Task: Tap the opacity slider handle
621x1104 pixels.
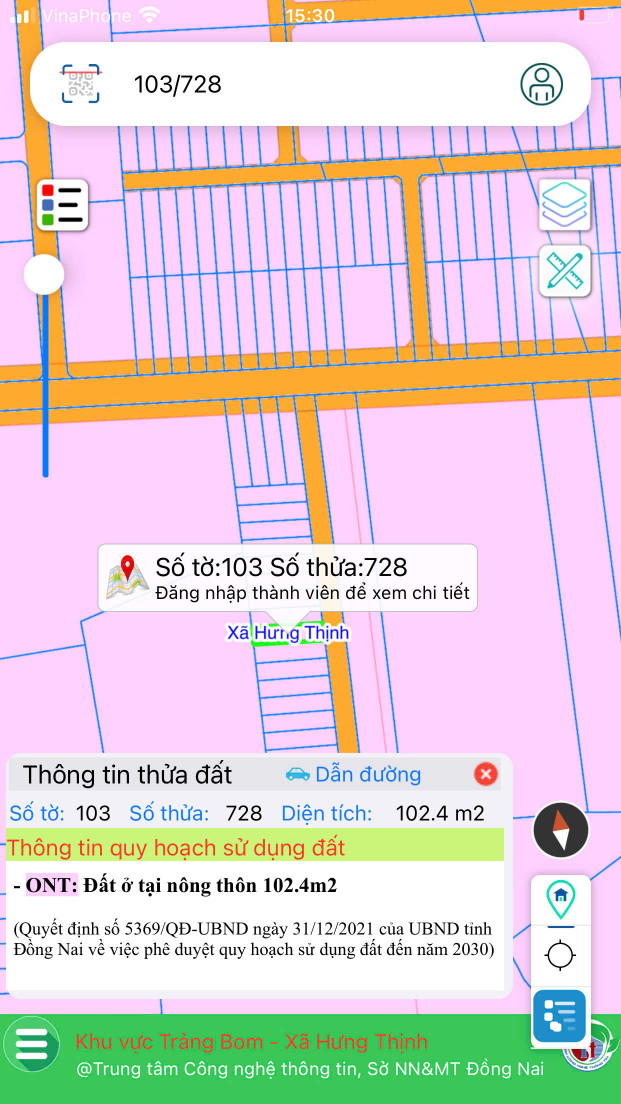Action: click(44, 274)
